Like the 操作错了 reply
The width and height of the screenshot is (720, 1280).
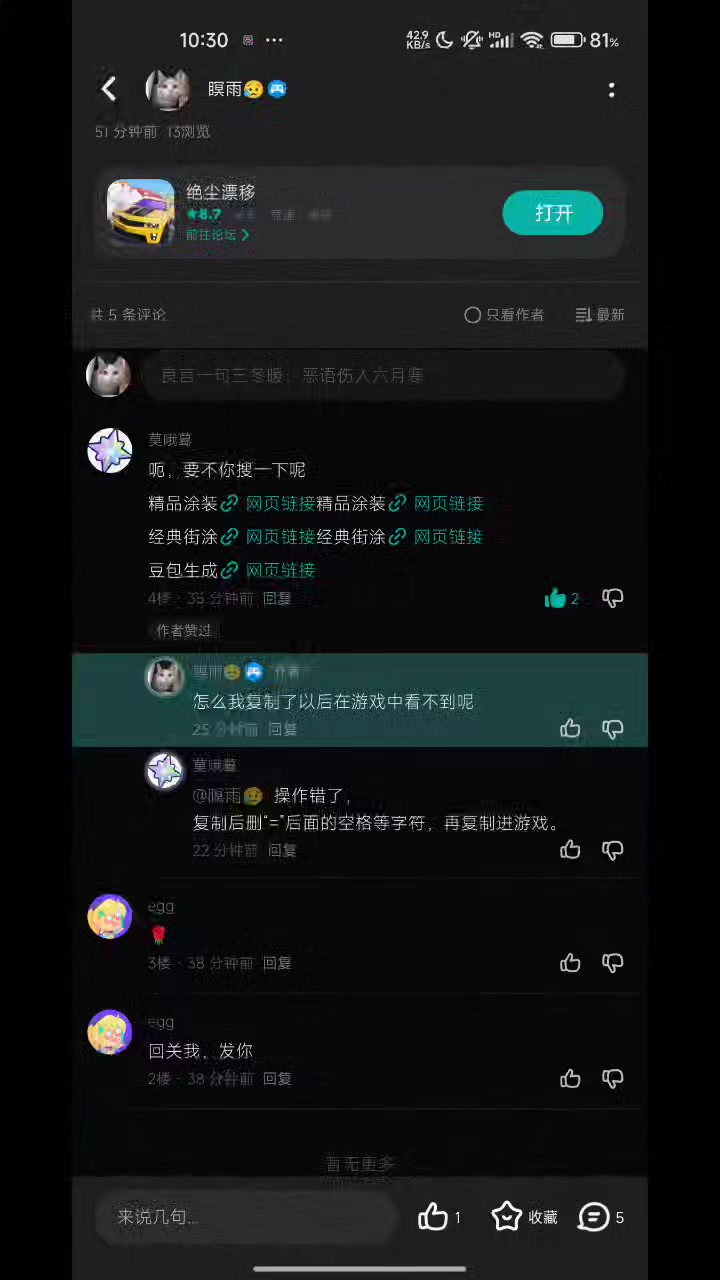pyautogui.click(x=570, y=850)
